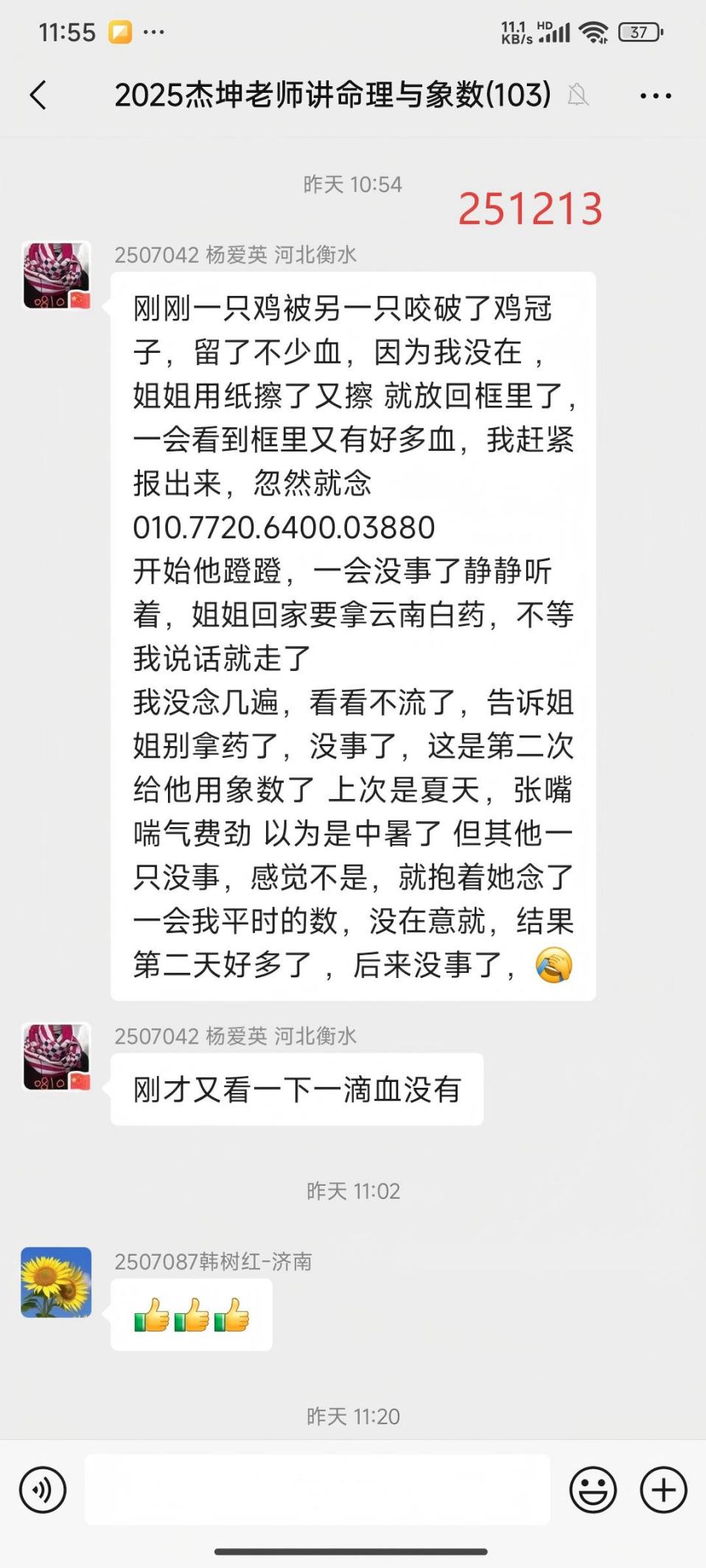Tap the timestamp 昨天 10:54
Image resolution: width=706 pixels, height=1568 pixels.
(352, 186)
